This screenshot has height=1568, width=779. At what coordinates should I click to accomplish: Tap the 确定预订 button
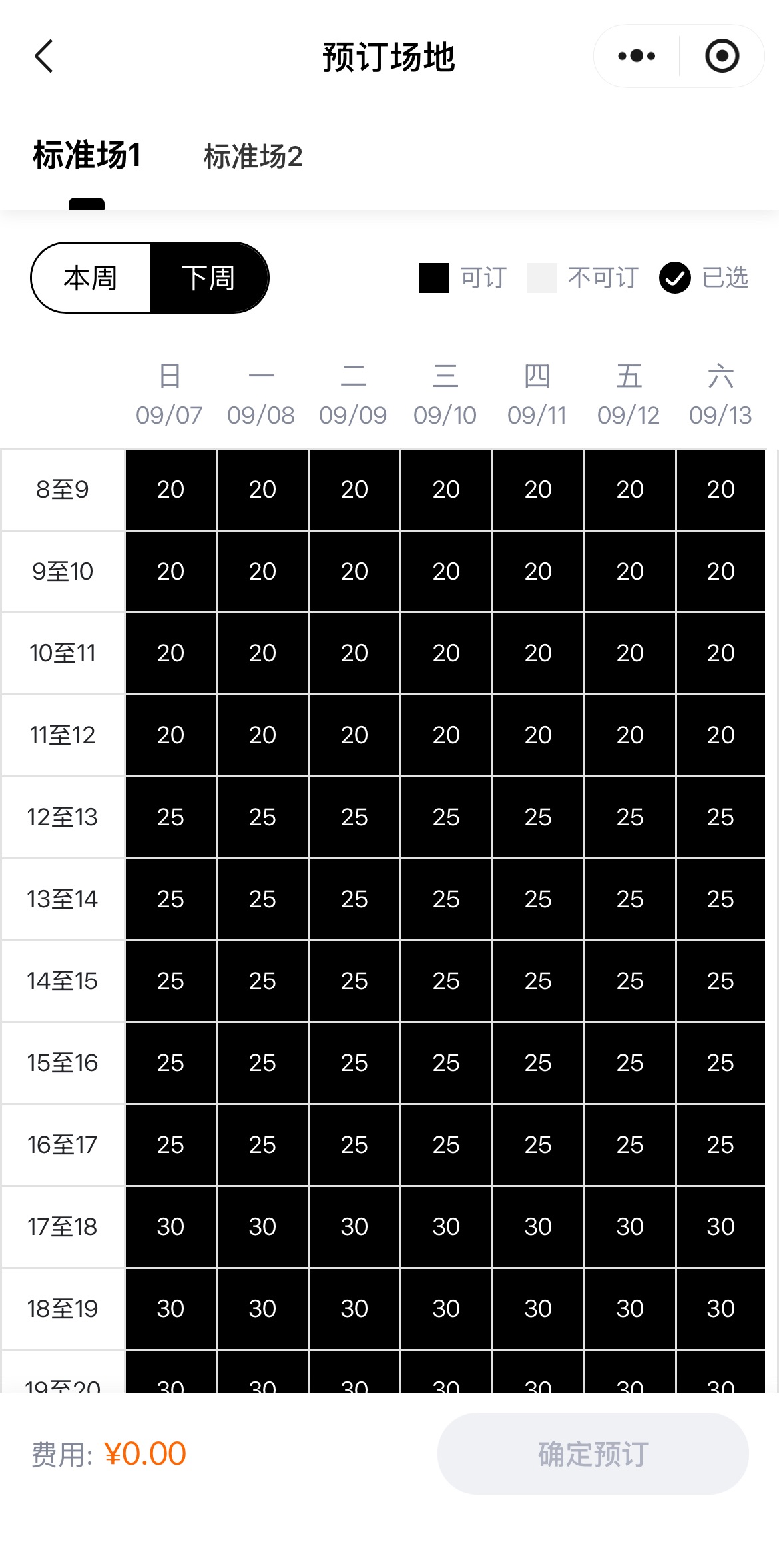point(593,1453)
